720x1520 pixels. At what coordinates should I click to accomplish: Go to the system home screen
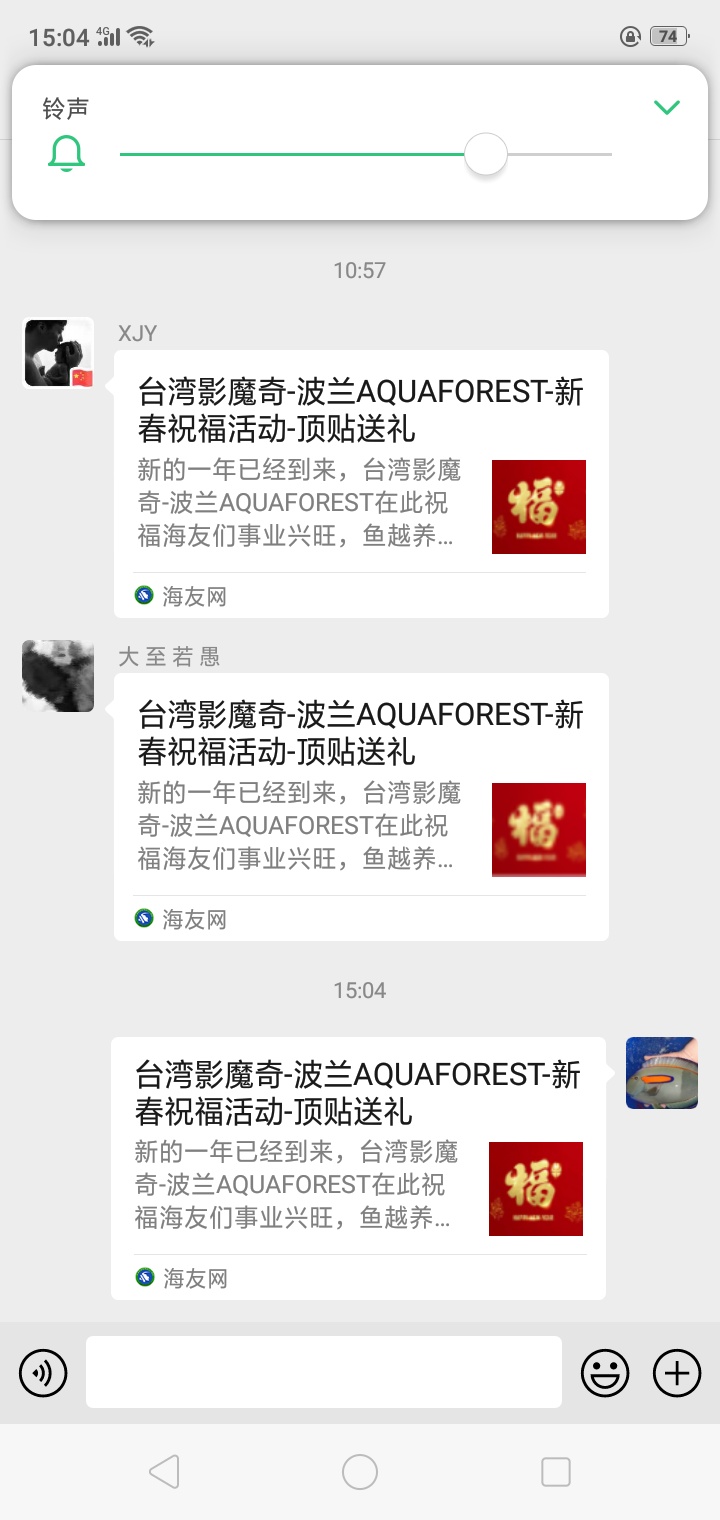click(360, 1471)
